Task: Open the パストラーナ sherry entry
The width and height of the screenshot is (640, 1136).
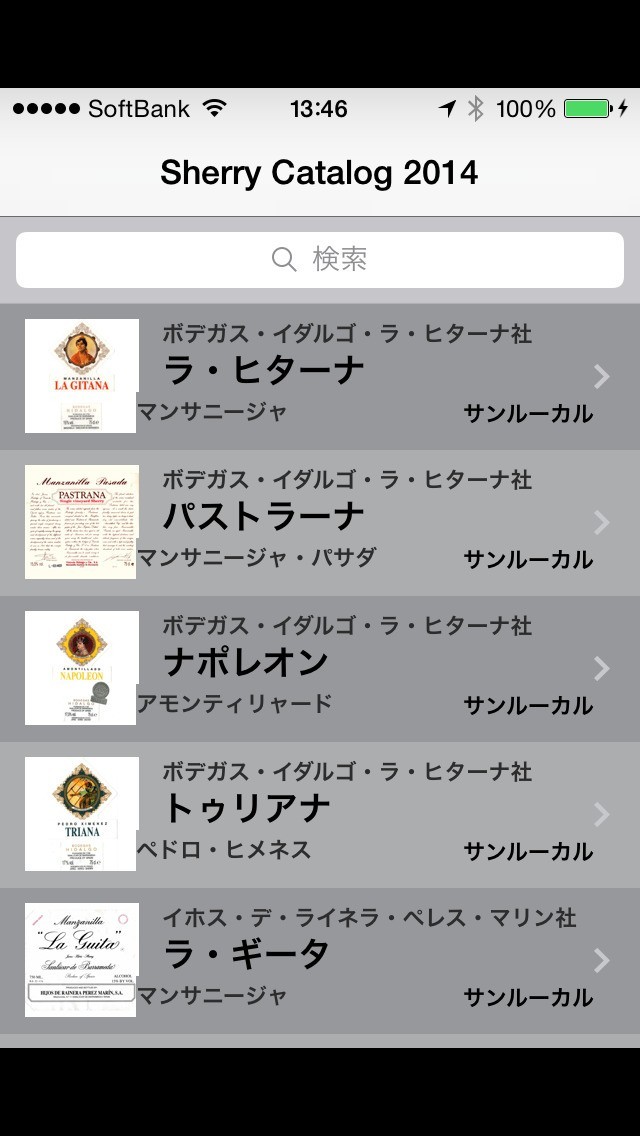Action: (320, 523)
